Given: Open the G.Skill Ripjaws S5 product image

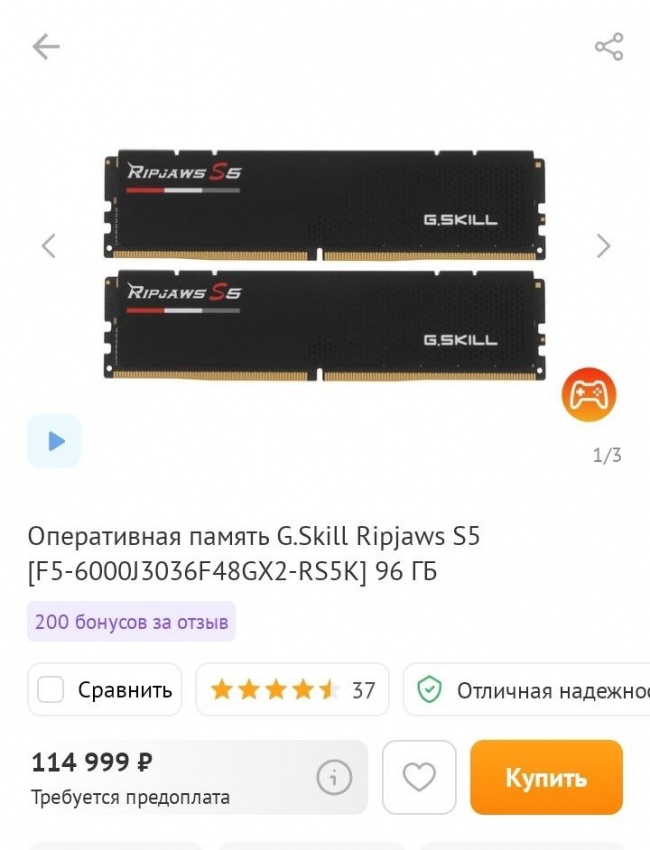Looking at the screenshot, I should [325, 265].
